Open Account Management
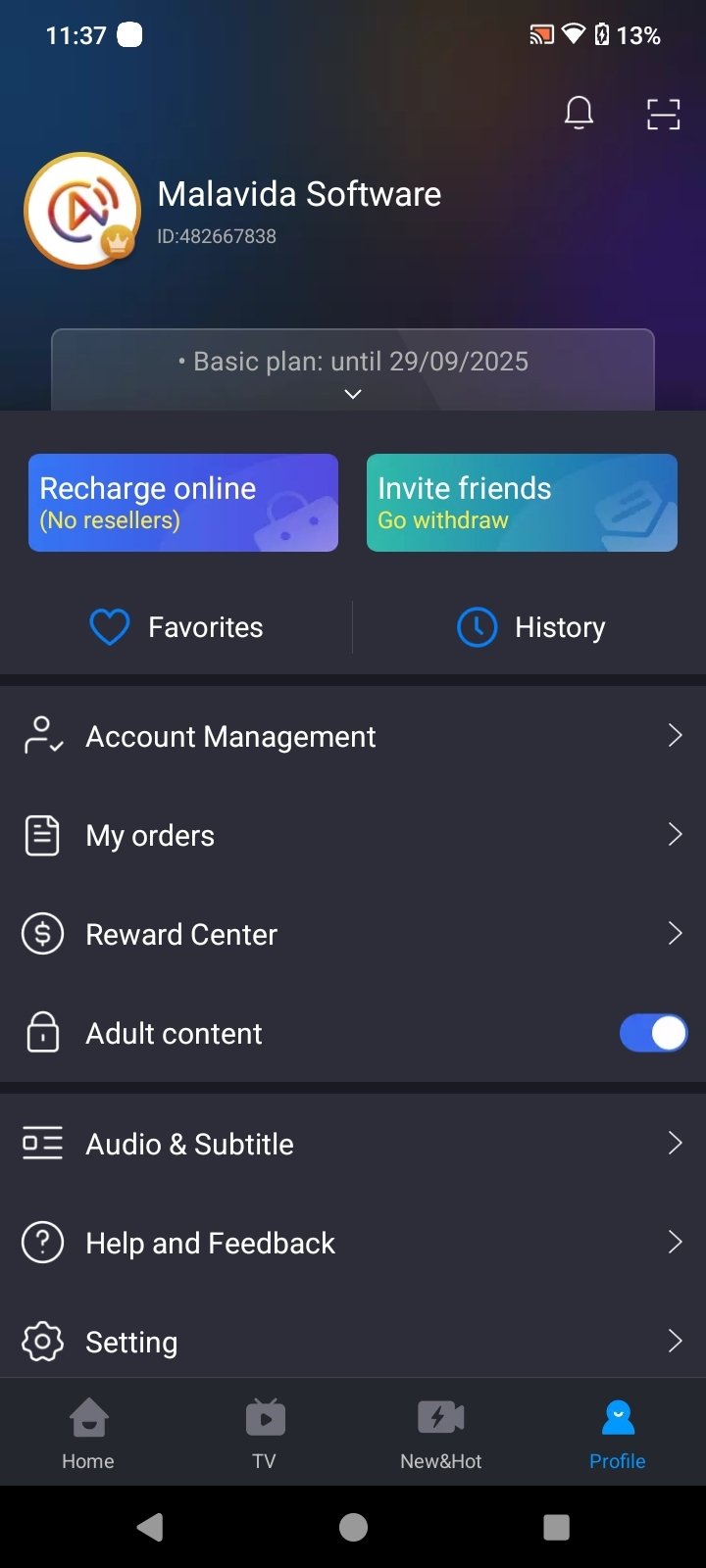The image size is (706, 1568). coord(353,736)
